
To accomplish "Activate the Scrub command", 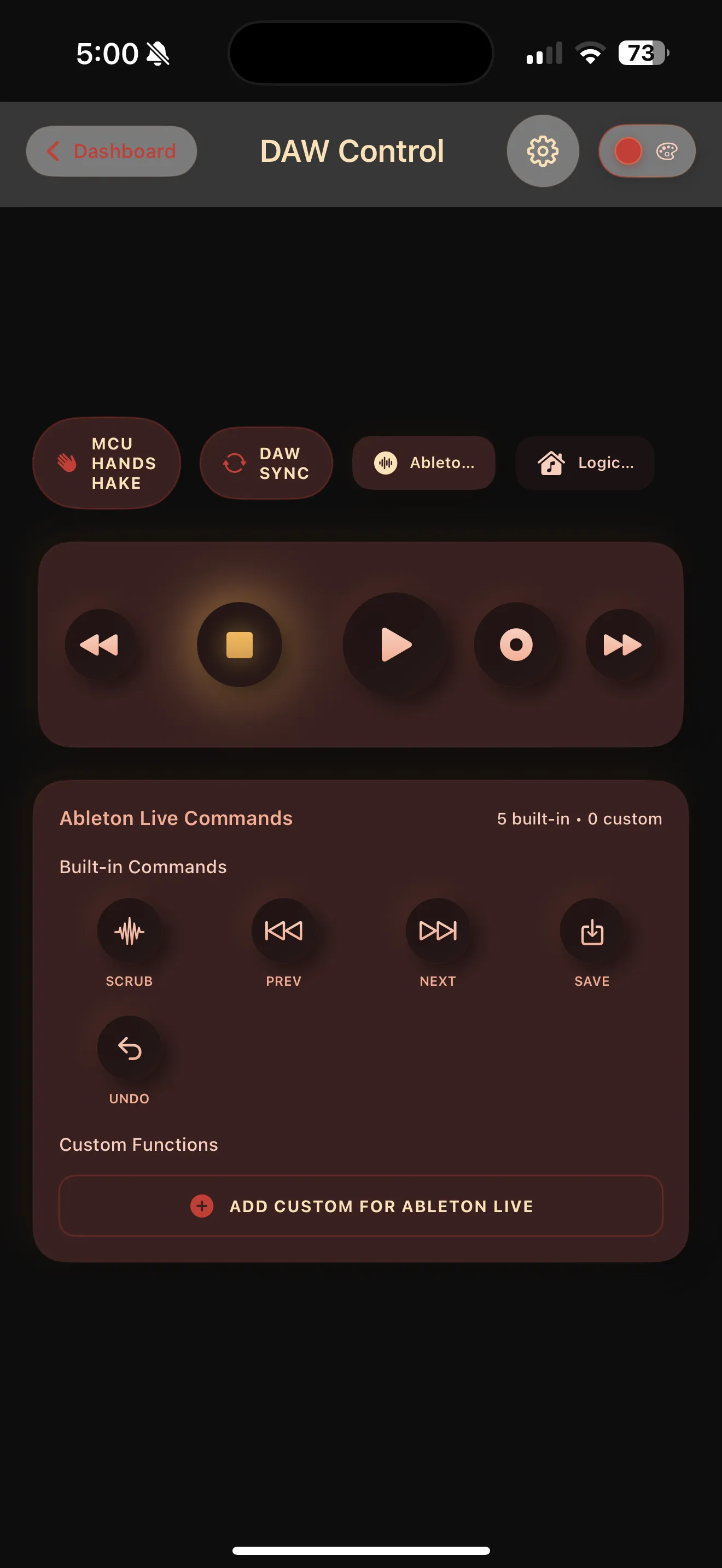I will coord(129,931).
